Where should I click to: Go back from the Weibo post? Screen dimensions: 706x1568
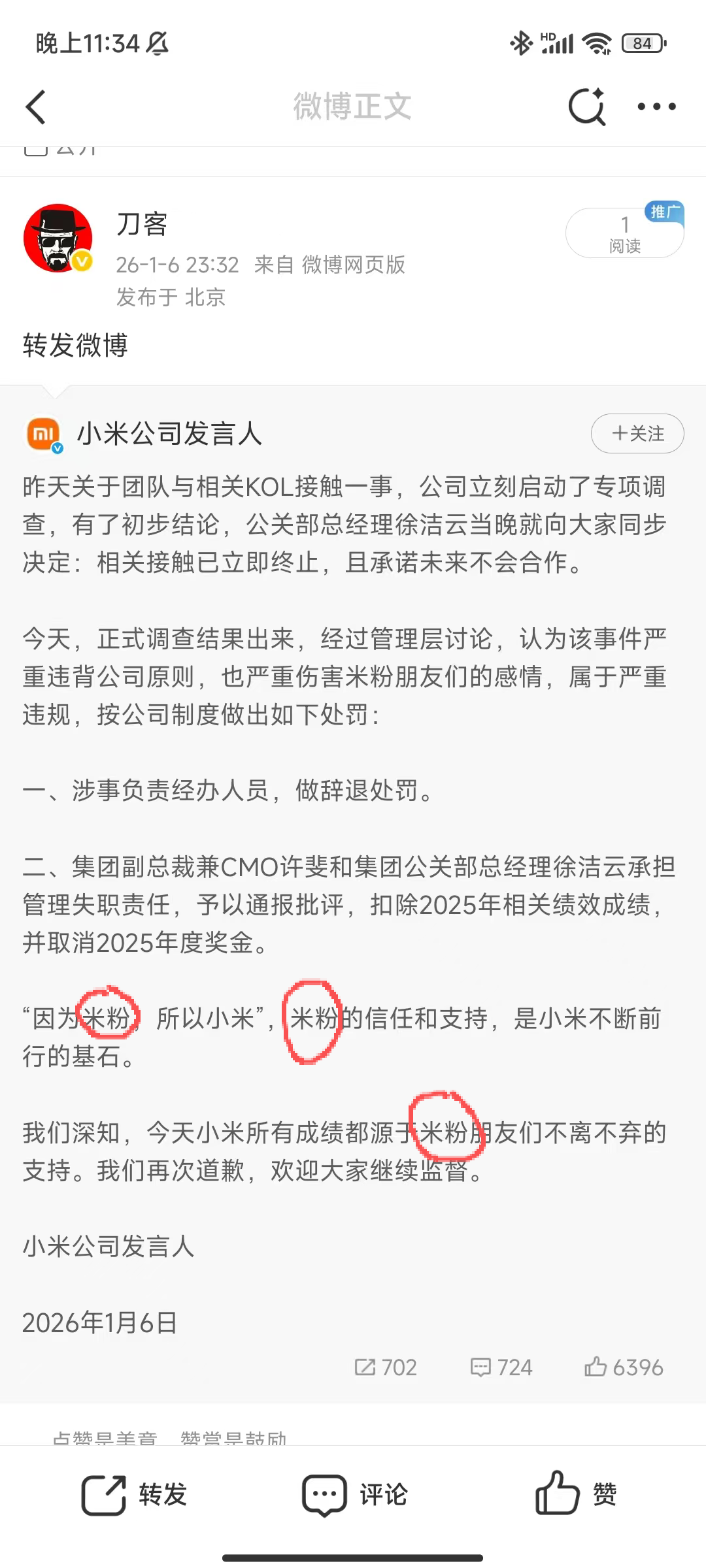[36, 106]
